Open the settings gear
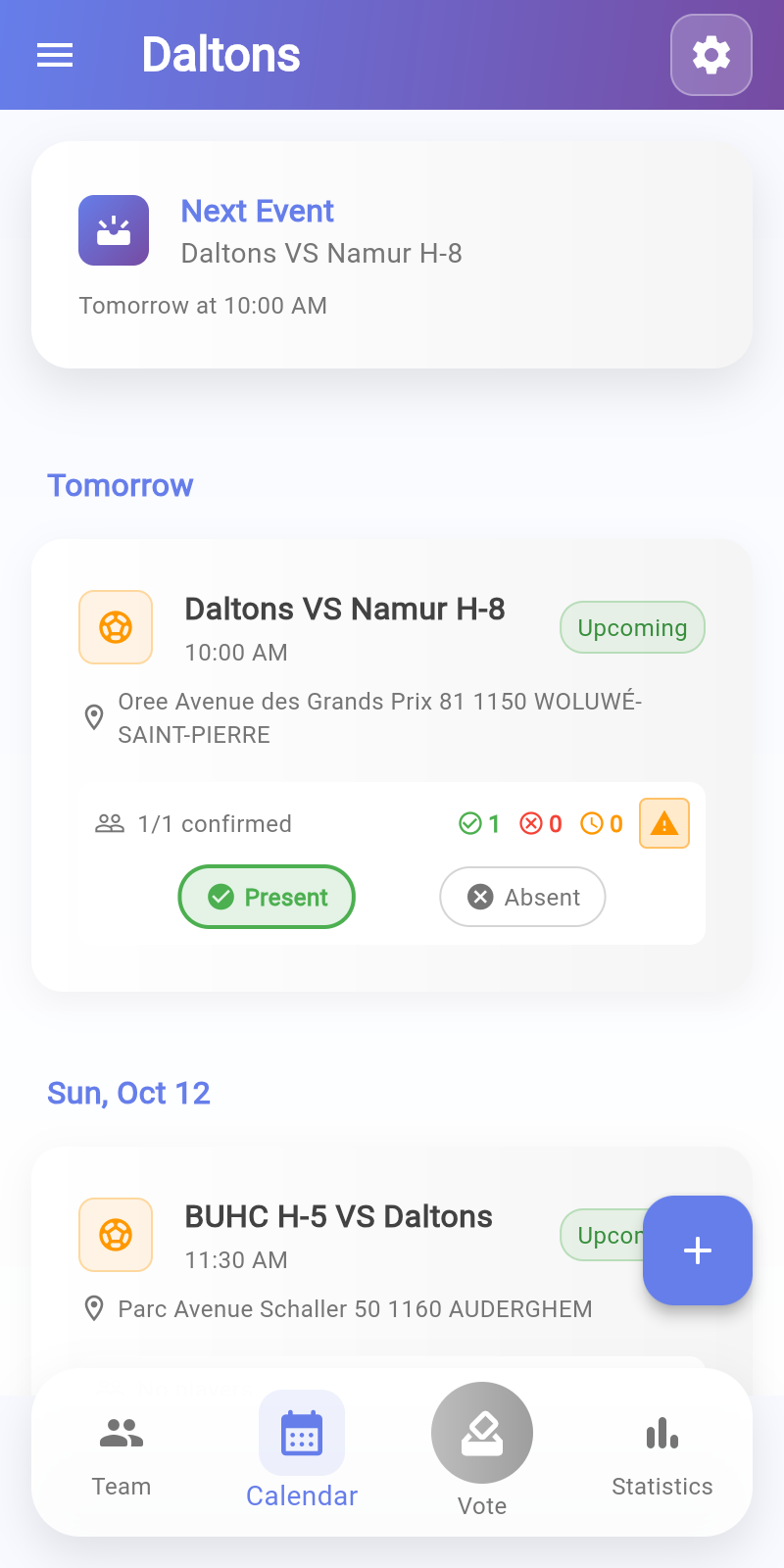Screen dimensions: 784x1568 [710, 55]
